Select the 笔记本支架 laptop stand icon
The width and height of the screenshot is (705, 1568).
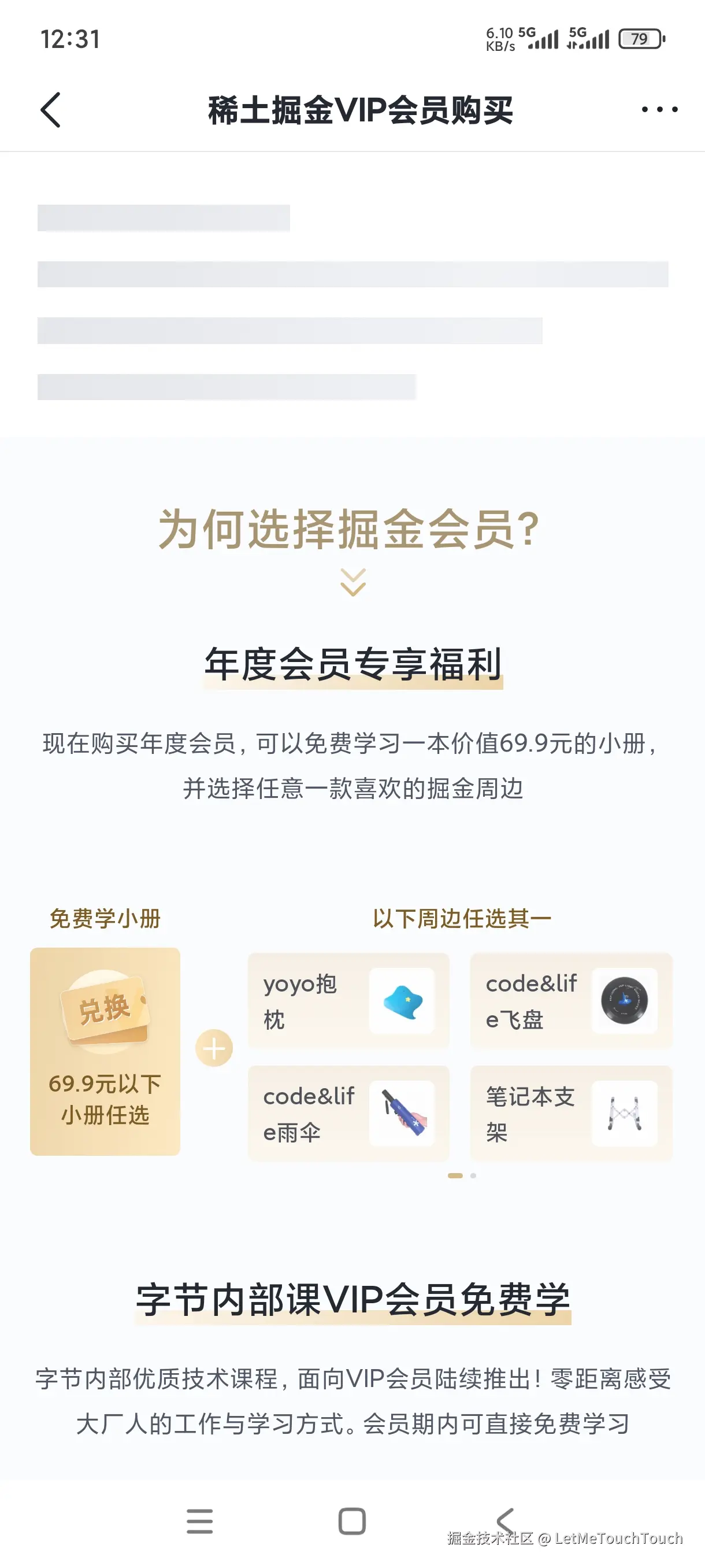pyautogui.click(x=626, y=1114)
